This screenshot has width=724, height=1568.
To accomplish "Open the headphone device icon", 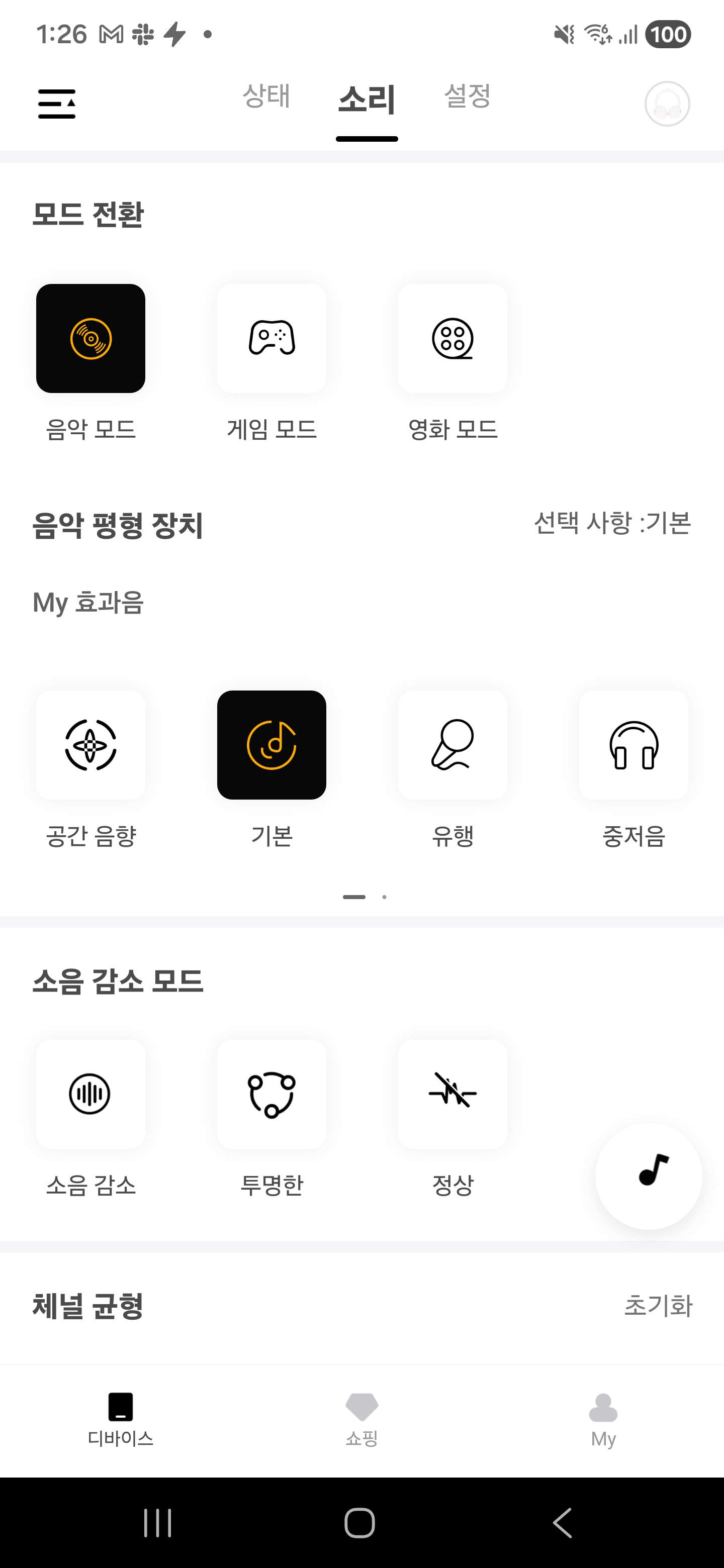I will click(x=667, y=104).
